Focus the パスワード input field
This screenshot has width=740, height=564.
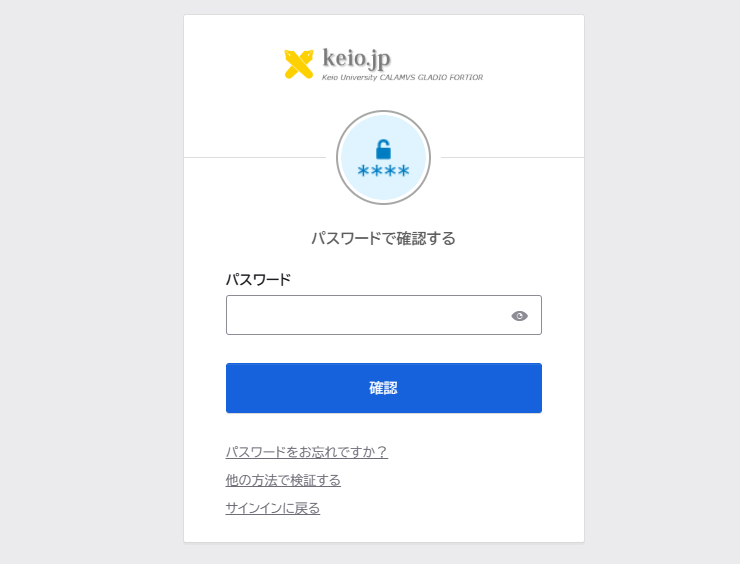click(366, 315)
